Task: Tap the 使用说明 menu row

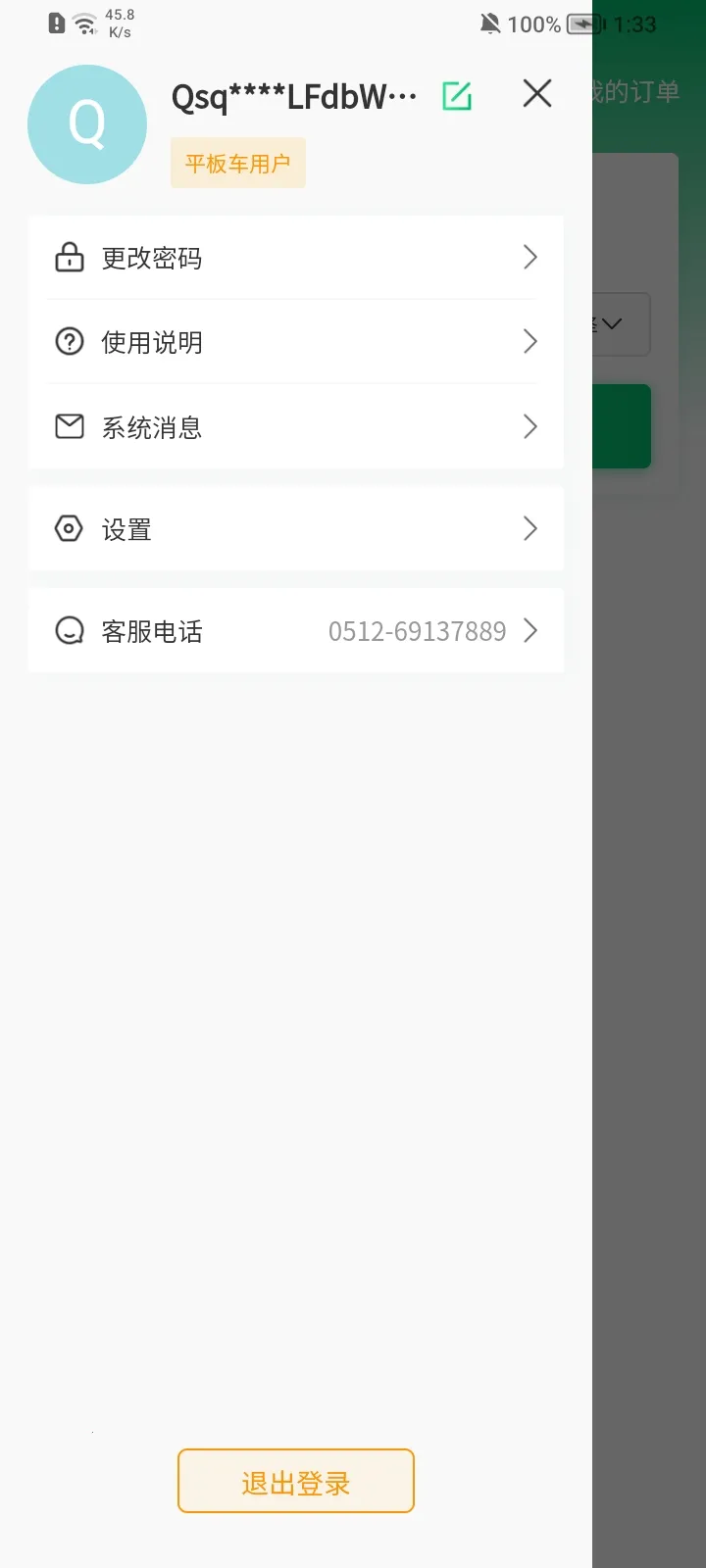Action: (294, 341)
